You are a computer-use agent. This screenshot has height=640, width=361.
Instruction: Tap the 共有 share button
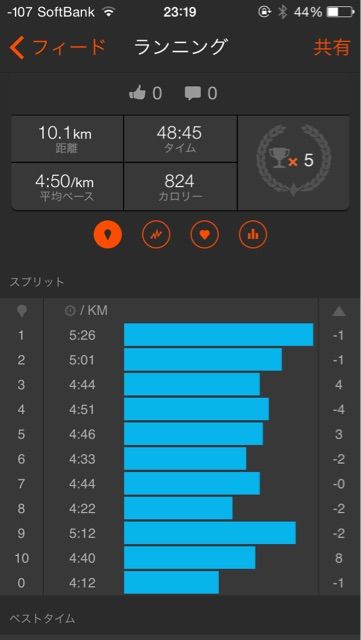(x=332, y=48)
